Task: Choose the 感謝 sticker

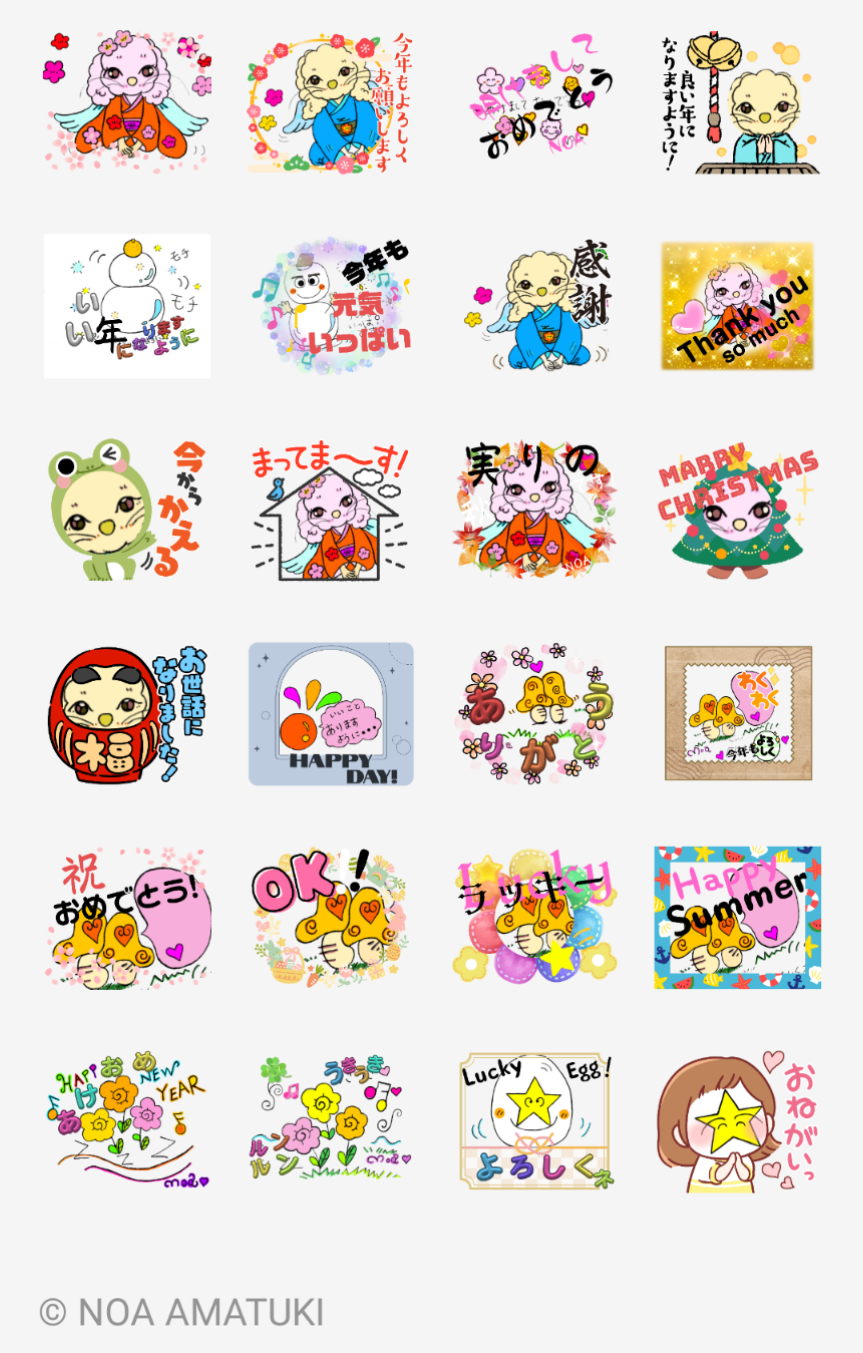Action: (534, 306)
